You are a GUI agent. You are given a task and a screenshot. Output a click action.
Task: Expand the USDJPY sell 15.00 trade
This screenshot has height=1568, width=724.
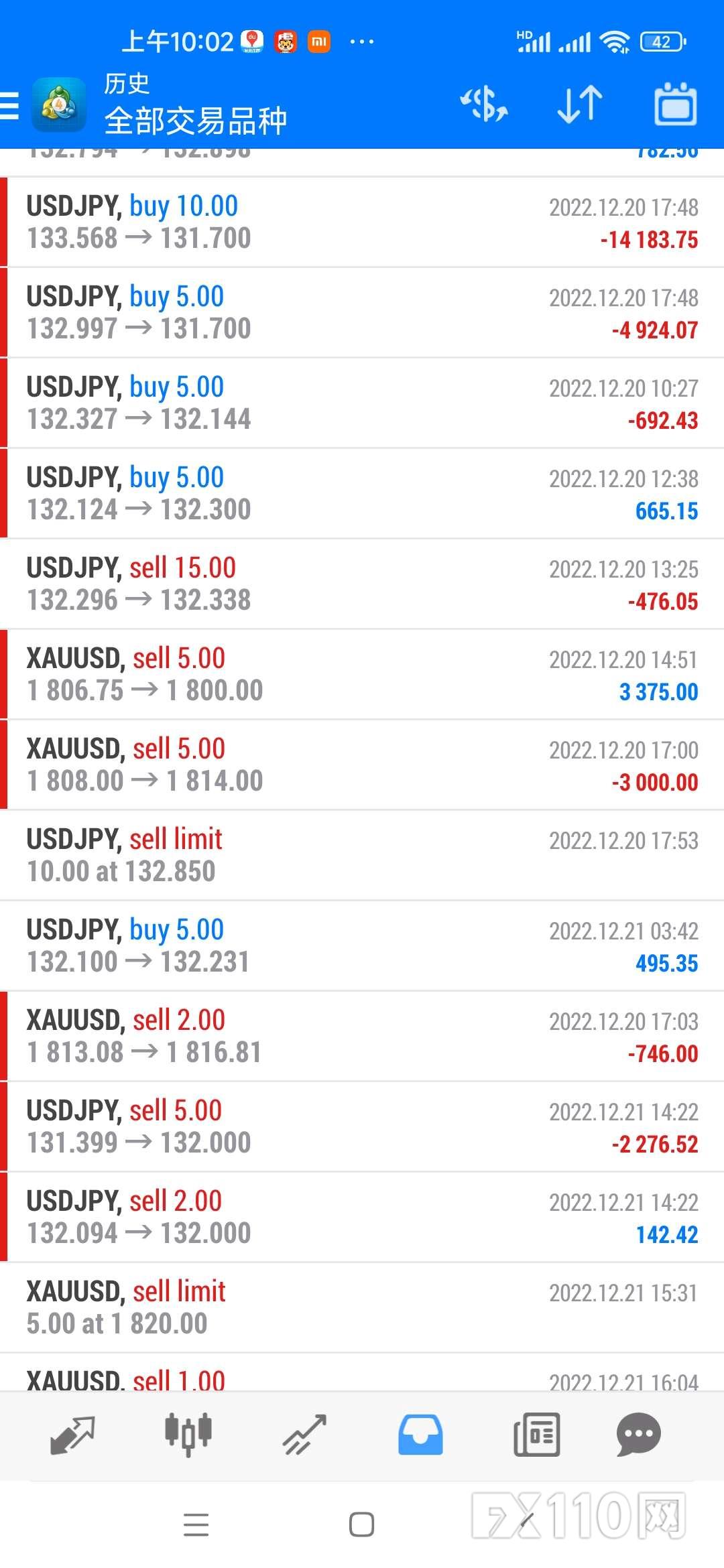click(x=362, y=584)
